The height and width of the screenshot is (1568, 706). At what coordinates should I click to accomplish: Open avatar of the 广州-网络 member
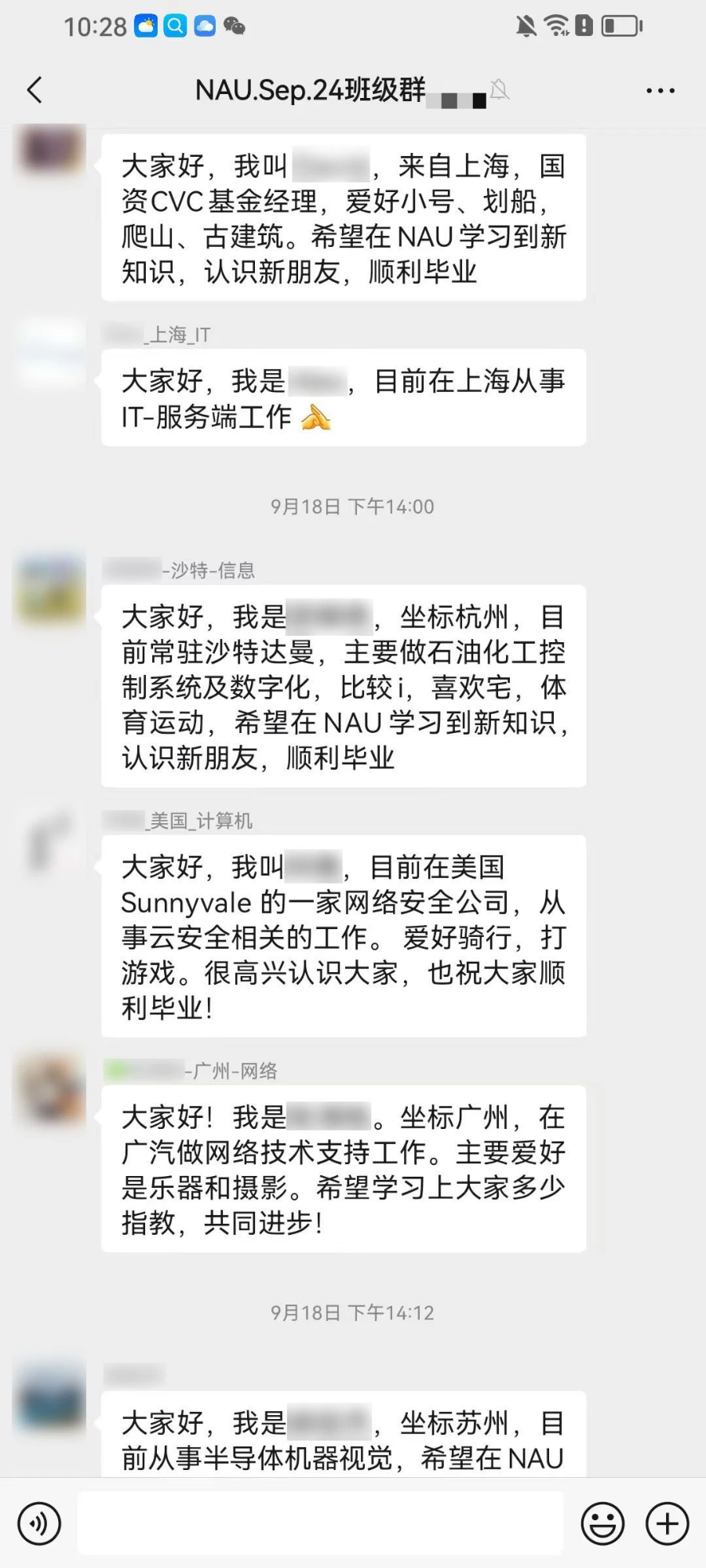52,1090
